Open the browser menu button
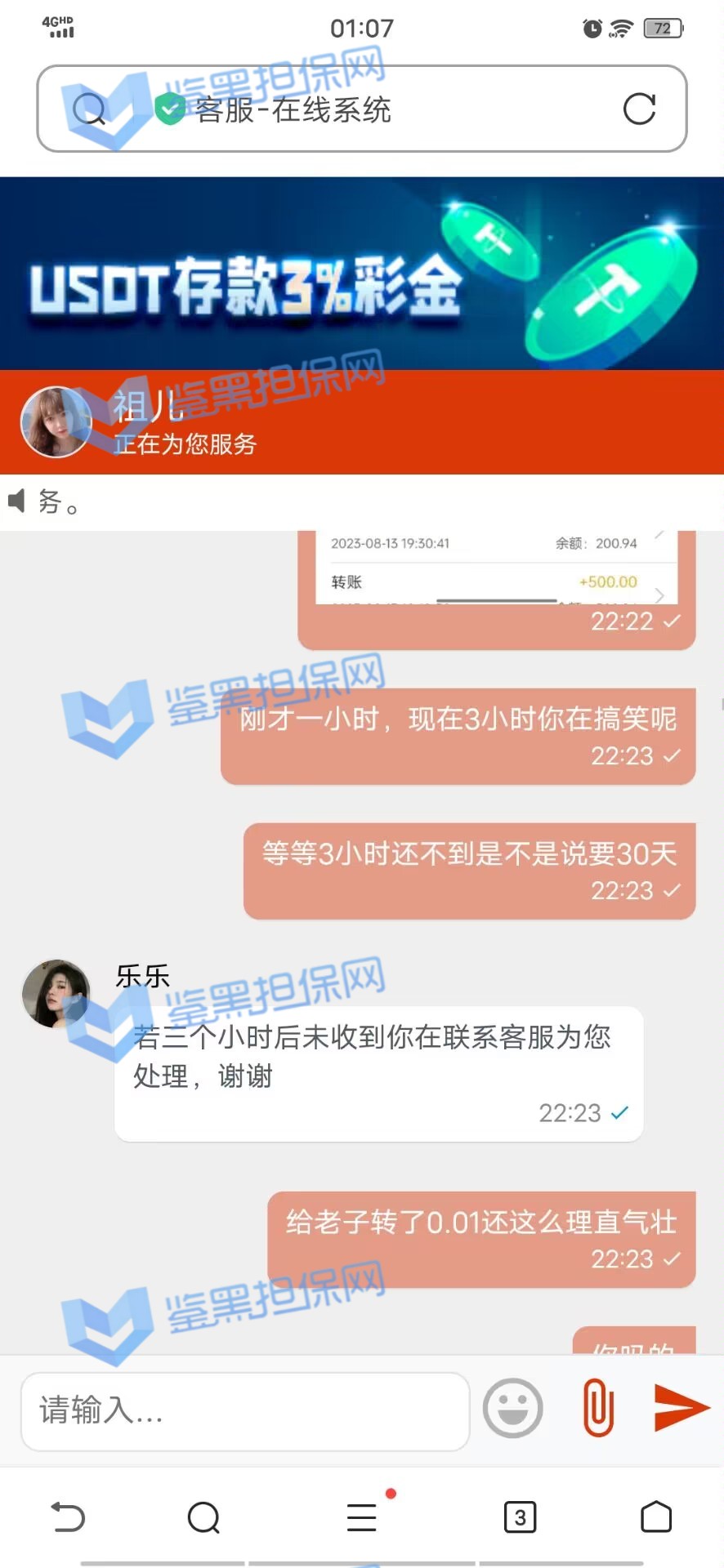724x1568 pixels. (x=361, y=1517)
